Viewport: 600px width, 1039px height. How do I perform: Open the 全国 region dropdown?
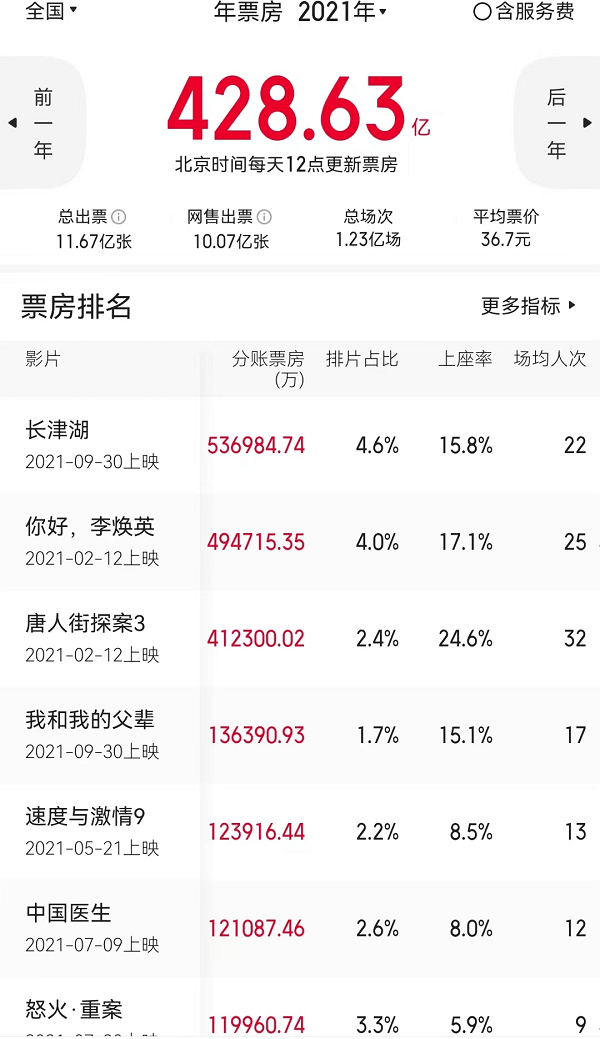(x=51, y=11)
